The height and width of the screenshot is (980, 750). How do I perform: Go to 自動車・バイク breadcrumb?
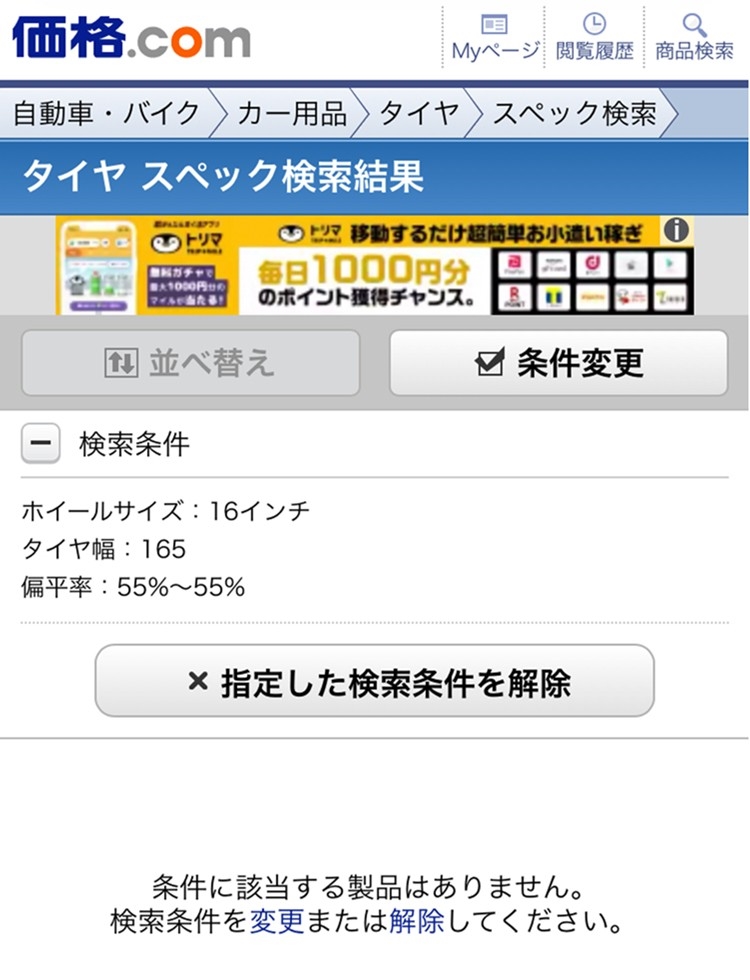(x=107, y=113)
